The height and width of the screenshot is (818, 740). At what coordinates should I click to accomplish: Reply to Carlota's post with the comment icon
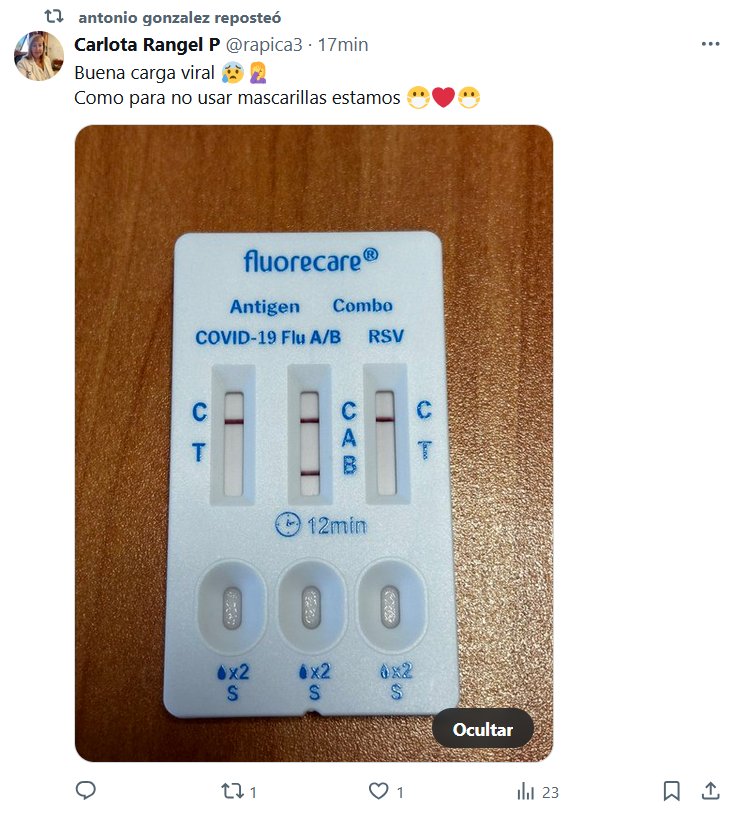[x=87, y=791]
